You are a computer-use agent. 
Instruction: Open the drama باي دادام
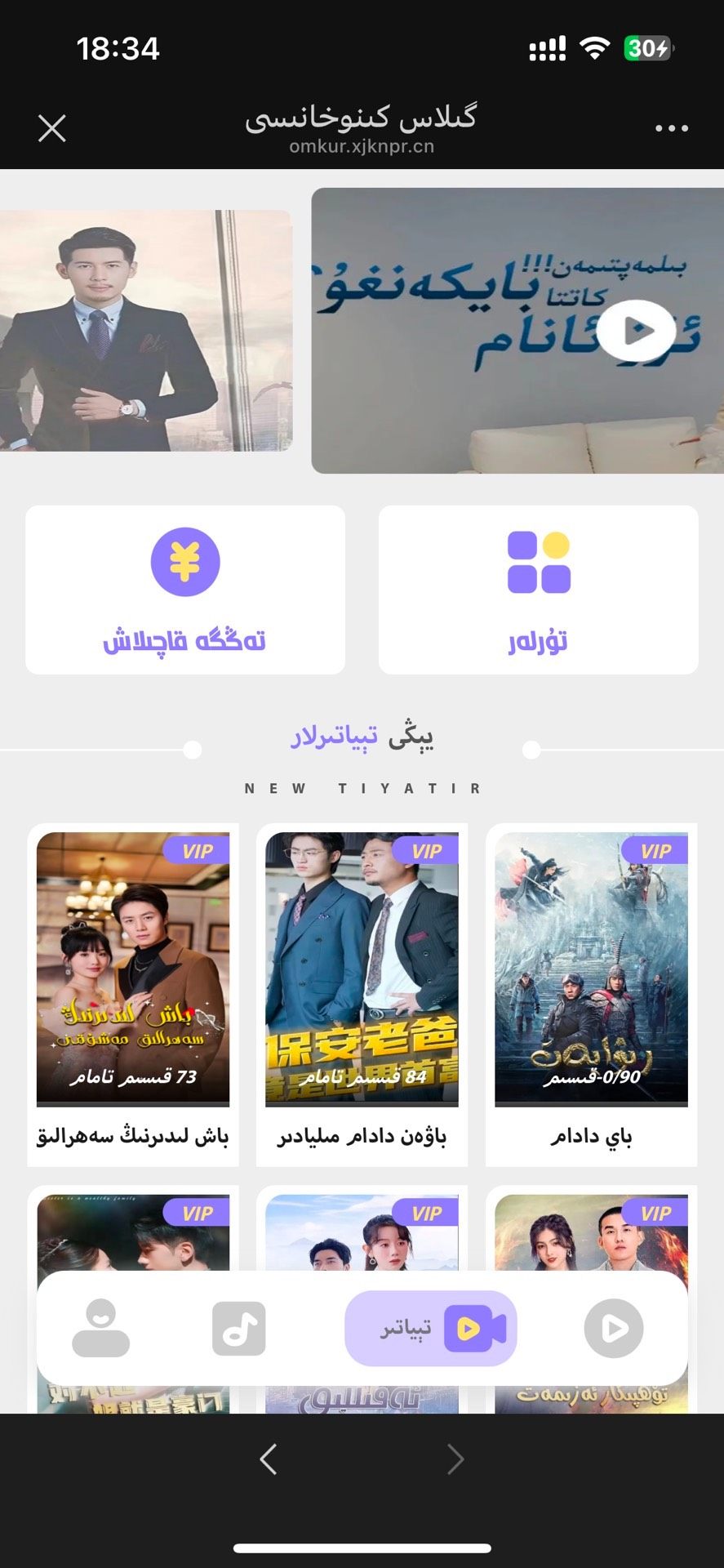(x=591, y=992)
